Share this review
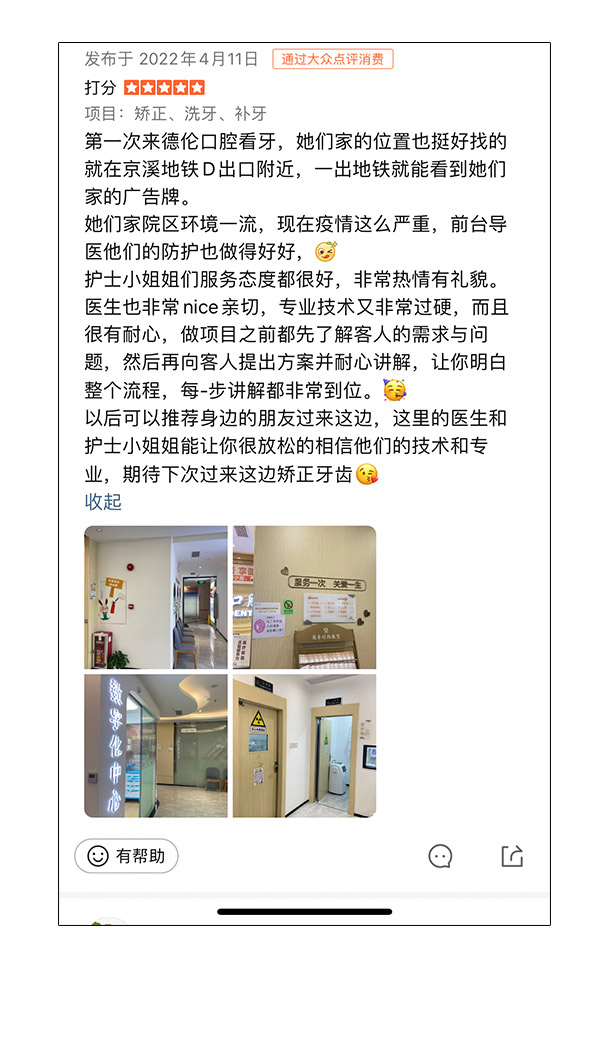The image size is (609, 1062). pos(512,856)
